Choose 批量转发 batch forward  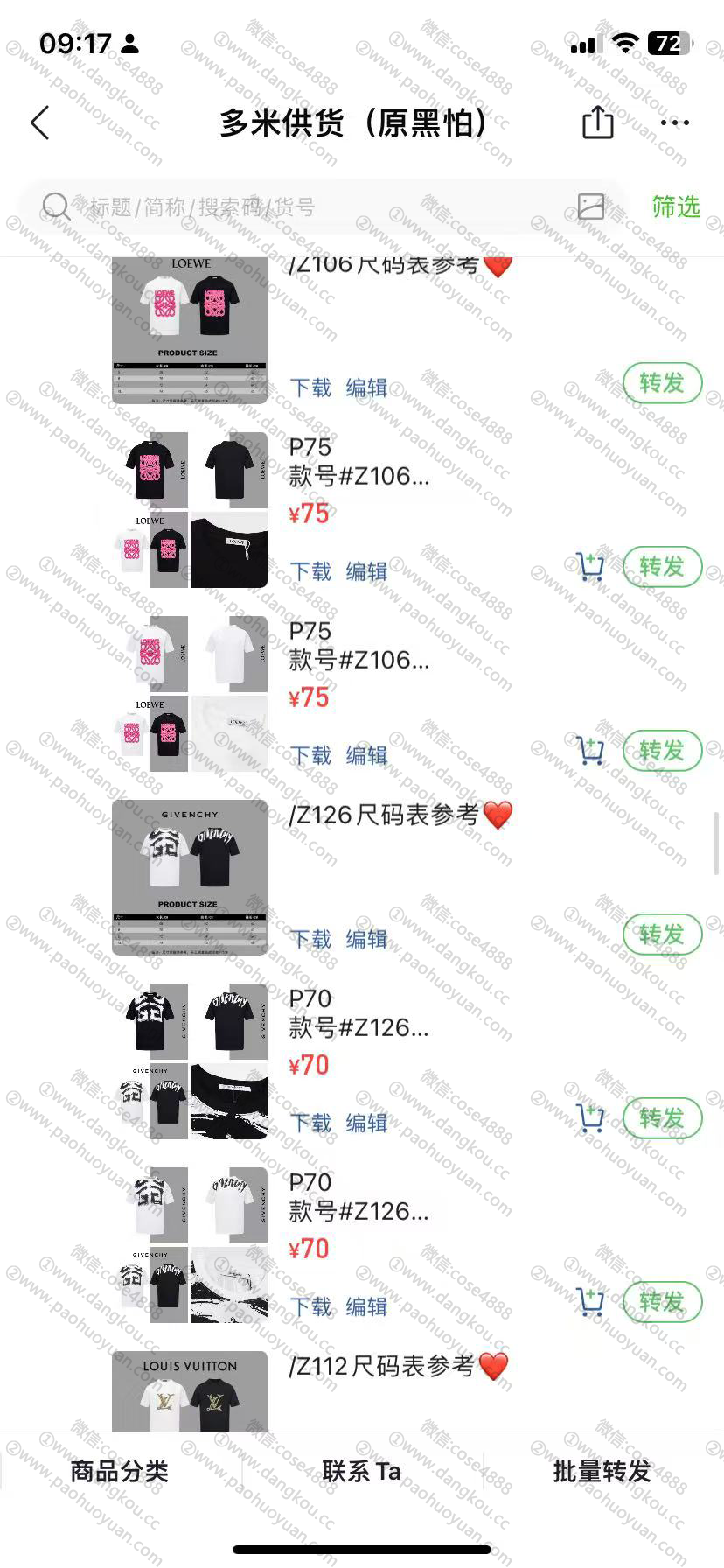click(602, 1472)
